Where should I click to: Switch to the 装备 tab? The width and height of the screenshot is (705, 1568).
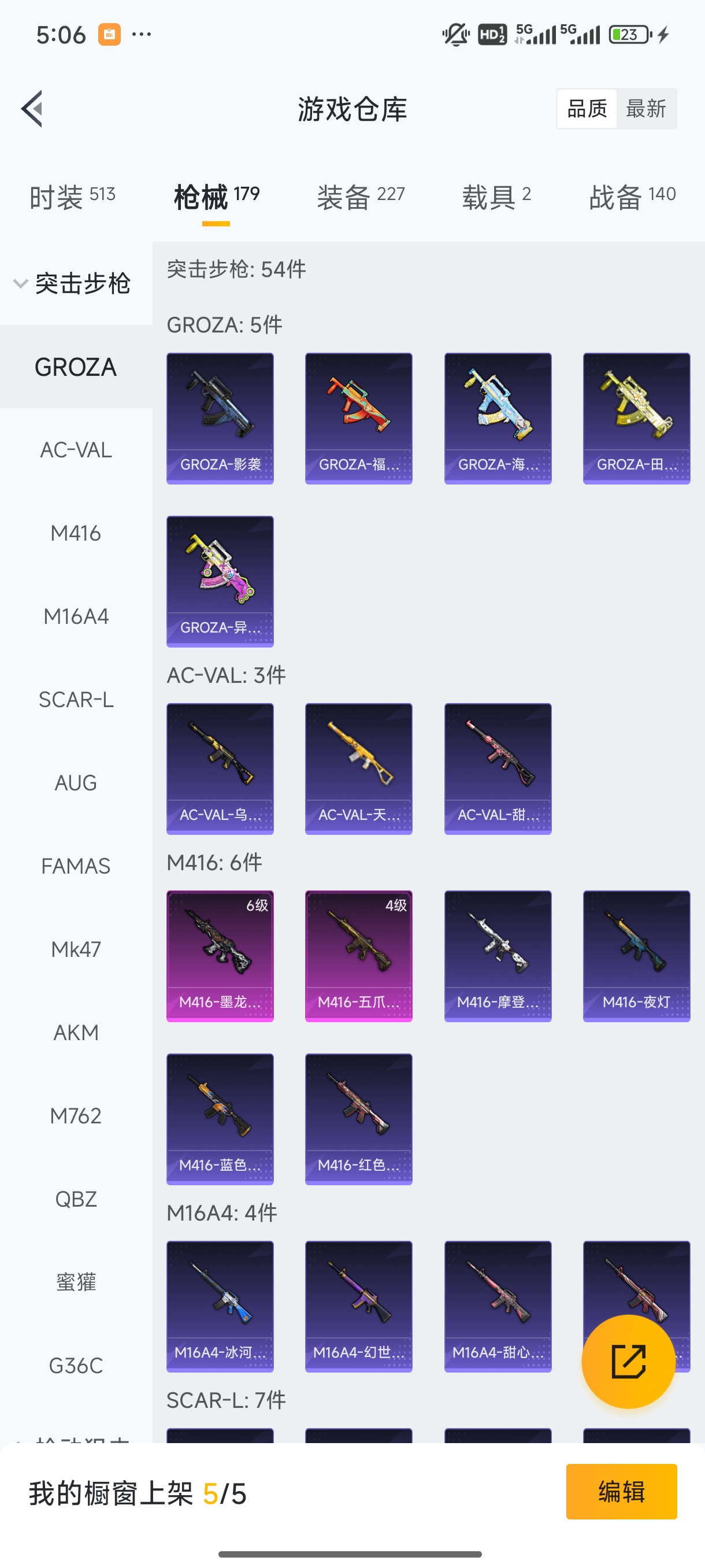pos(360,197)
